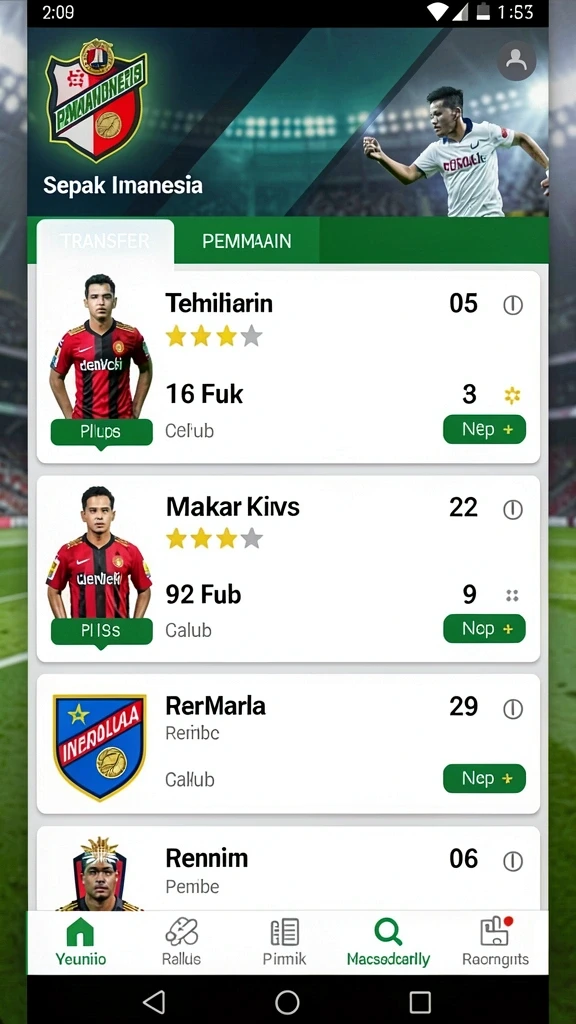Tap Nep + on the Temiliarin card
This screenshot has height=1024, width=576.
click(x=485, y=429)
